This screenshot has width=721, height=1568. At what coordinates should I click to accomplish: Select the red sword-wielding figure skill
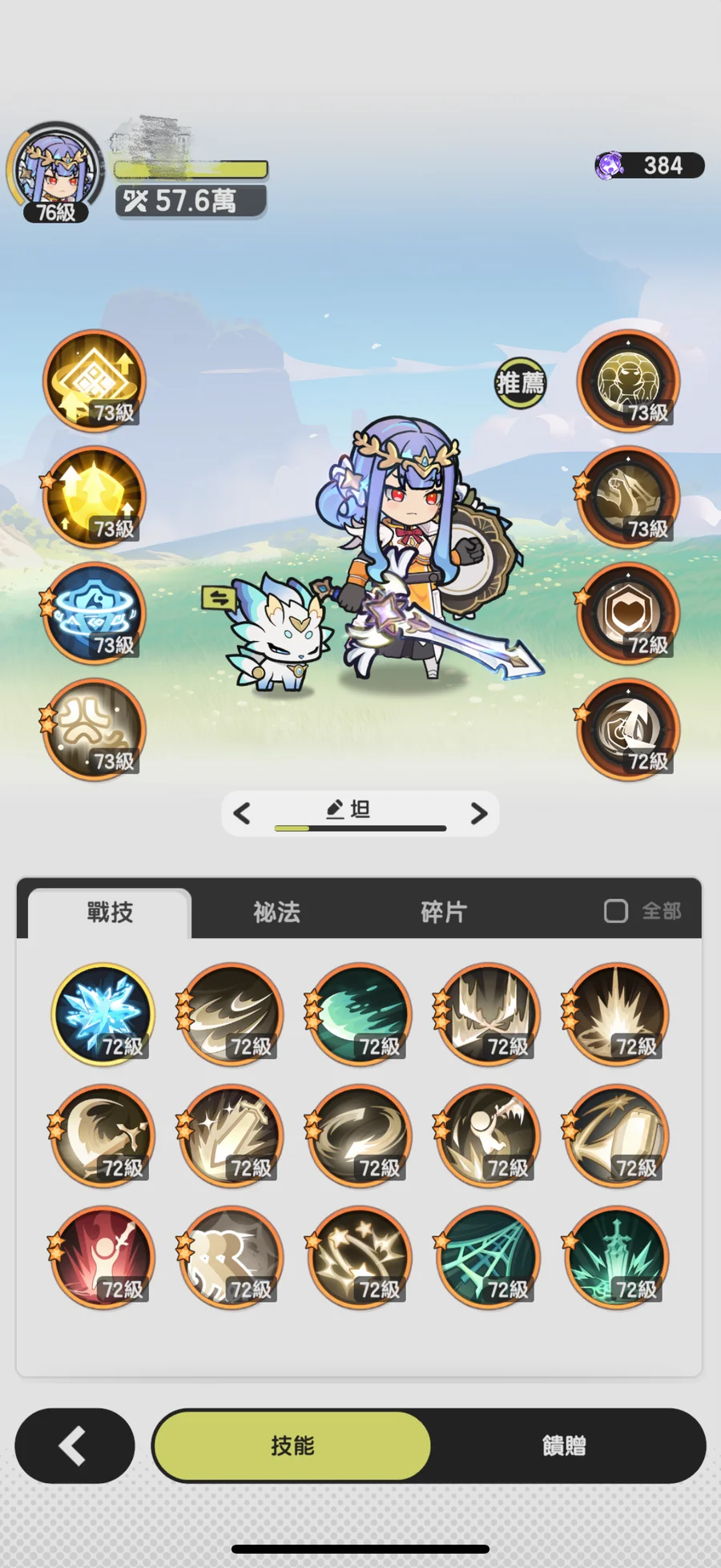(103, 1257)
